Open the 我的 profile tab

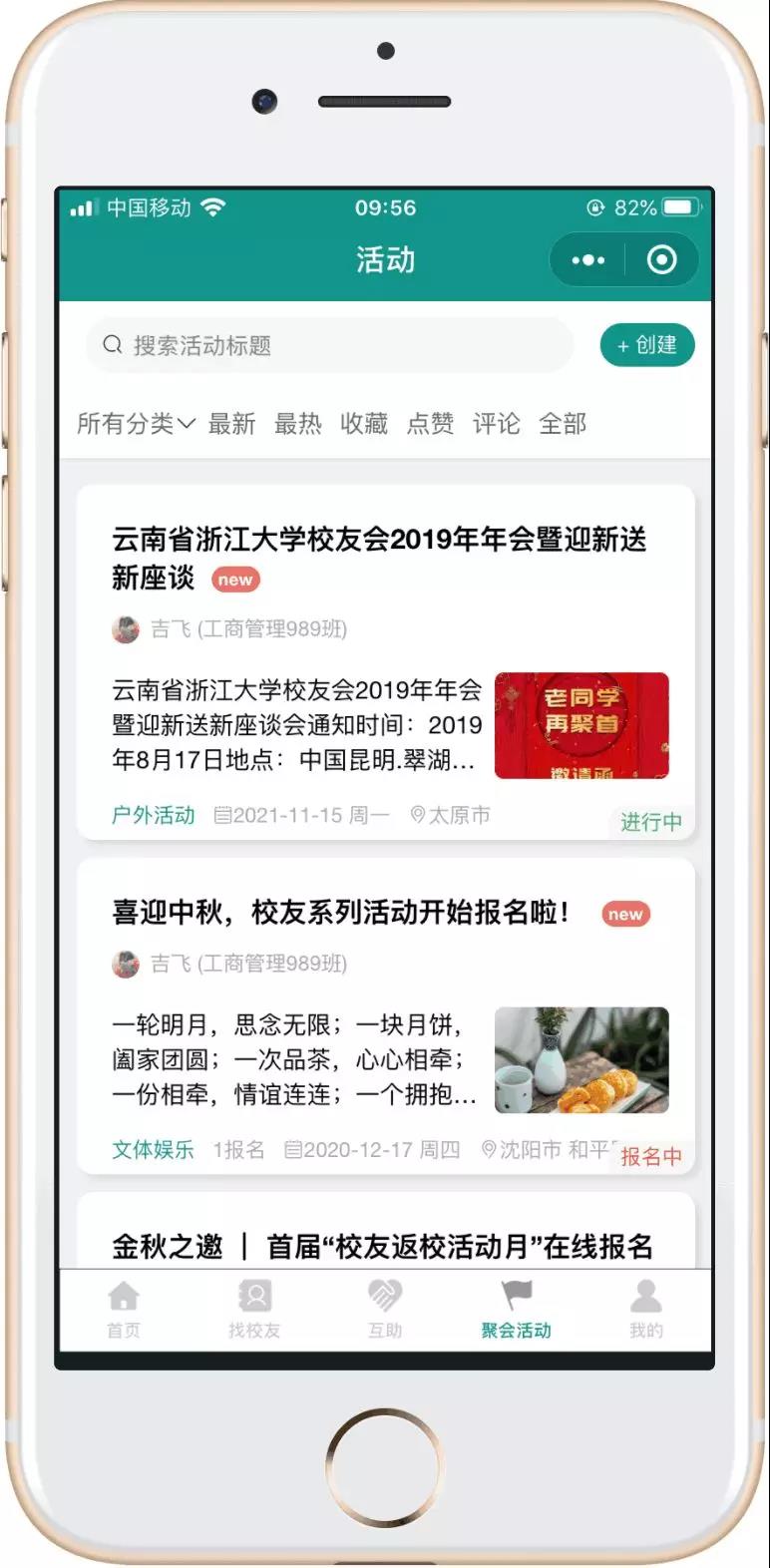point(645,1310)
